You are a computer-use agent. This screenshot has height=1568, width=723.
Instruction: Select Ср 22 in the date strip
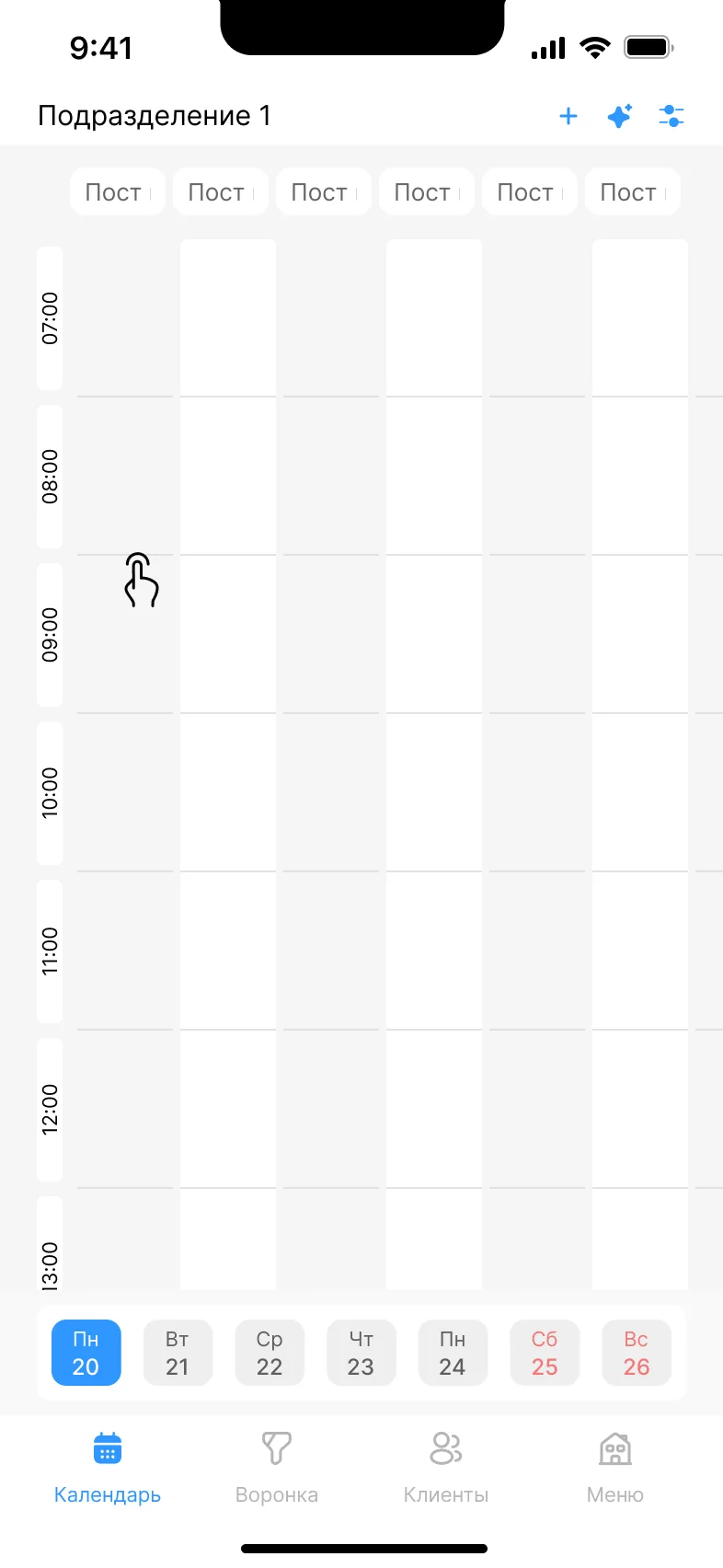[x=270, y=1353]
